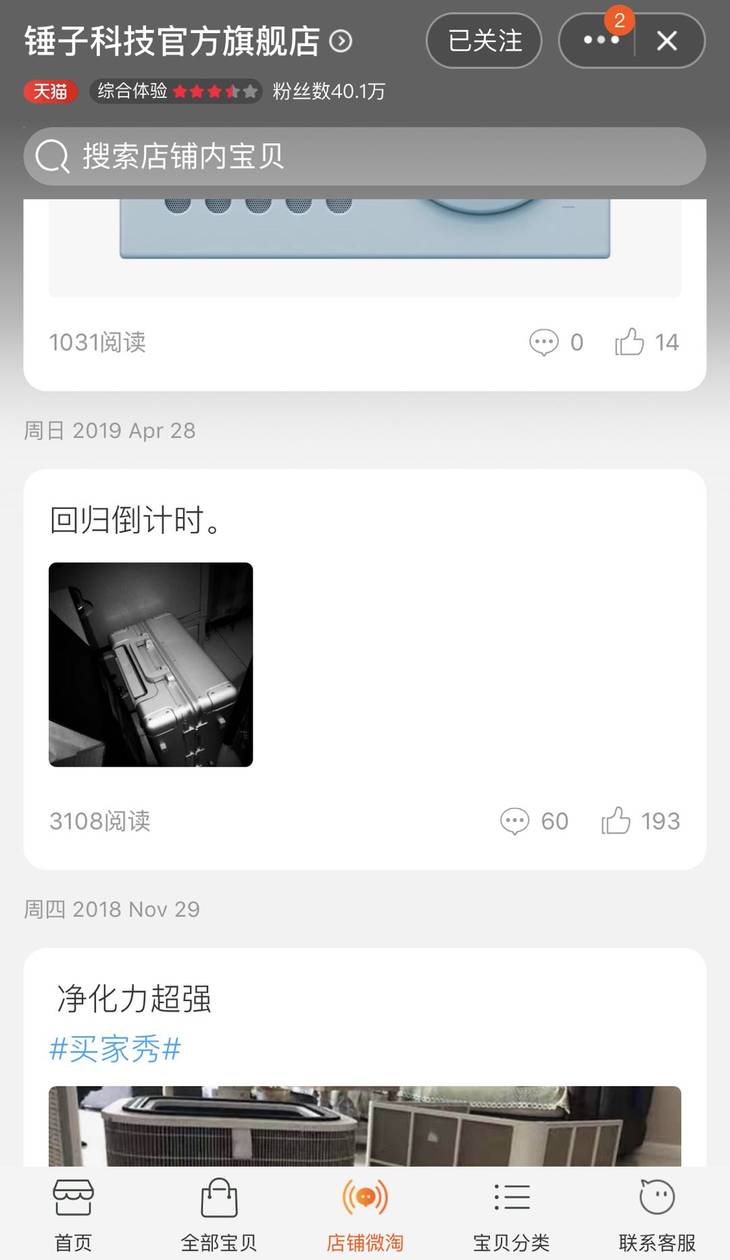730x1260 pixels.
Task: Contact customer service via 联系客服
Action: pyautogui.click(x=657, y=1214)
